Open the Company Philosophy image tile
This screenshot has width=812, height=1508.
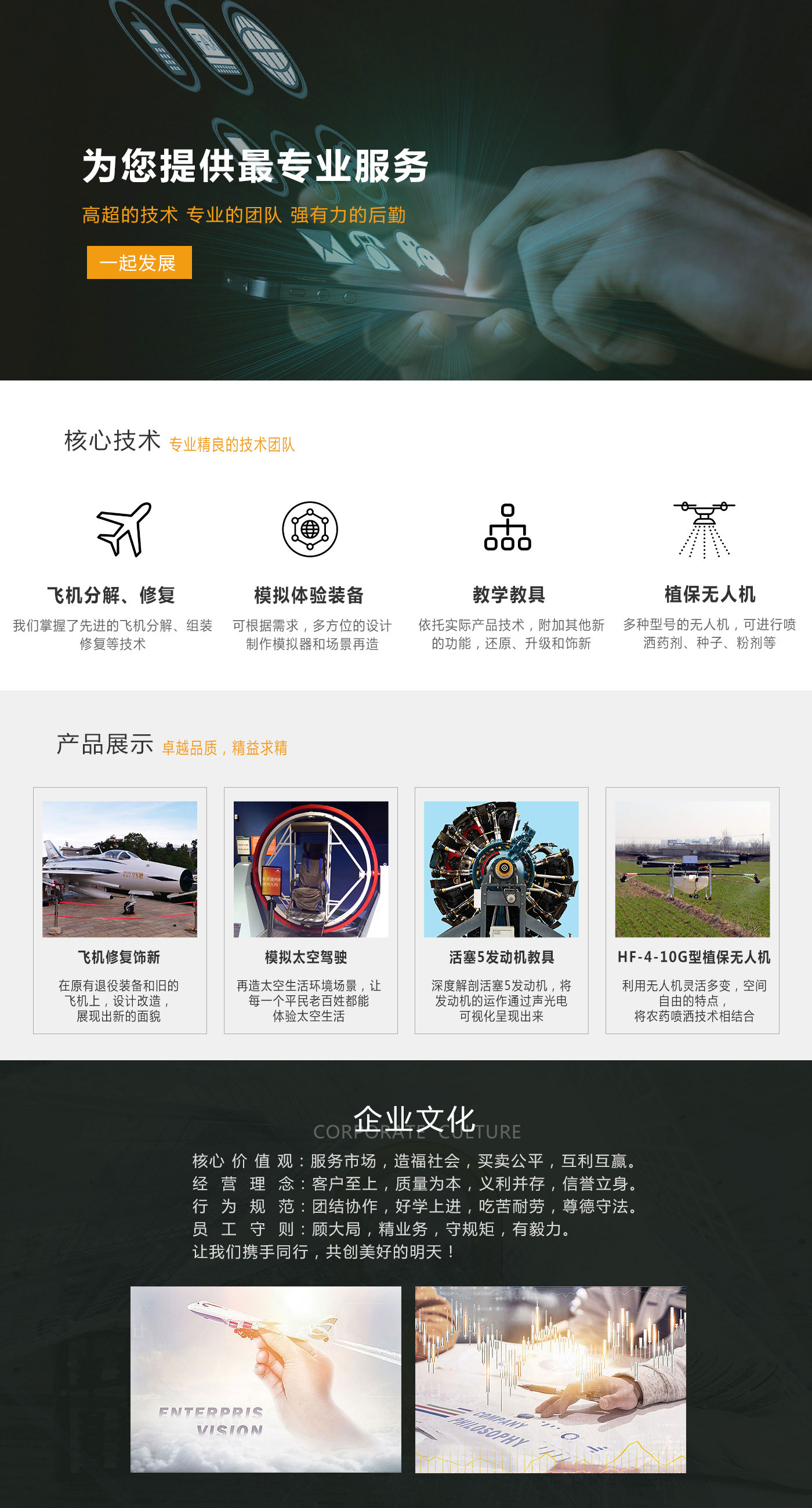[550, 1379]
